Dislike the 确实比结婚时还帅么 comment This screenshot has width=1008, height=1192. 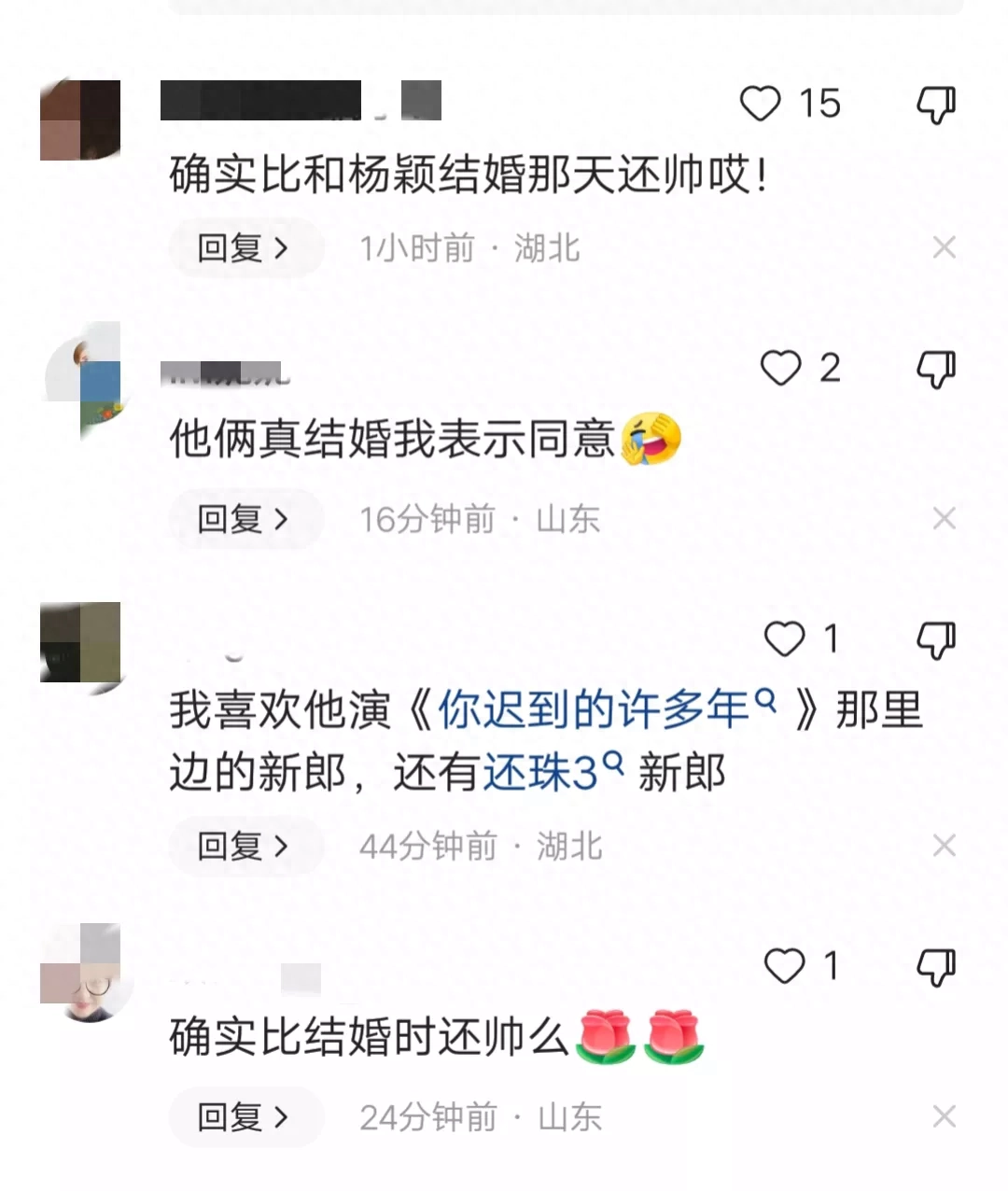click(935, 966)
